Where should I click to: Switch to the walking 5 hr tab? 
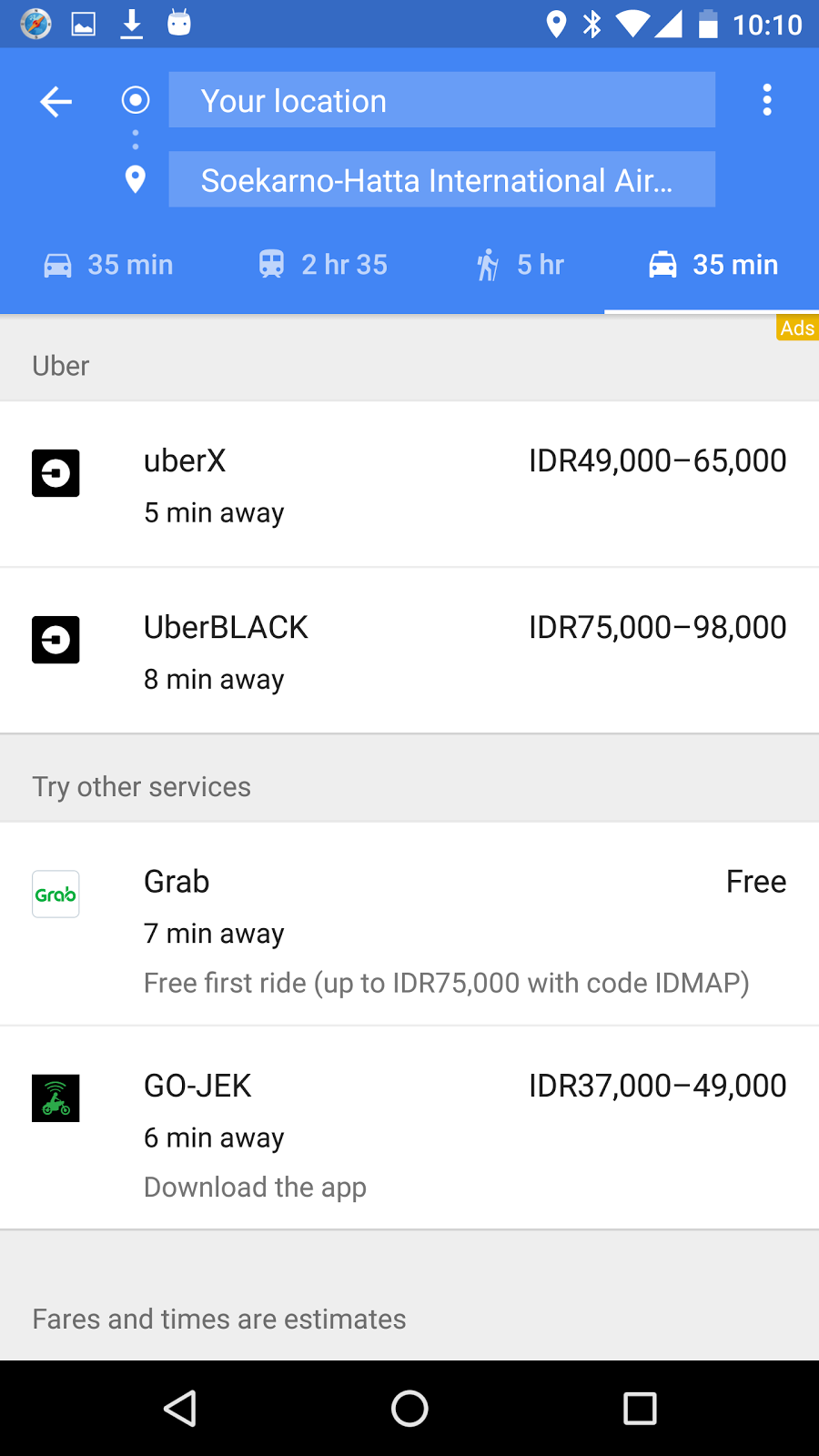[x=521, y=265]
